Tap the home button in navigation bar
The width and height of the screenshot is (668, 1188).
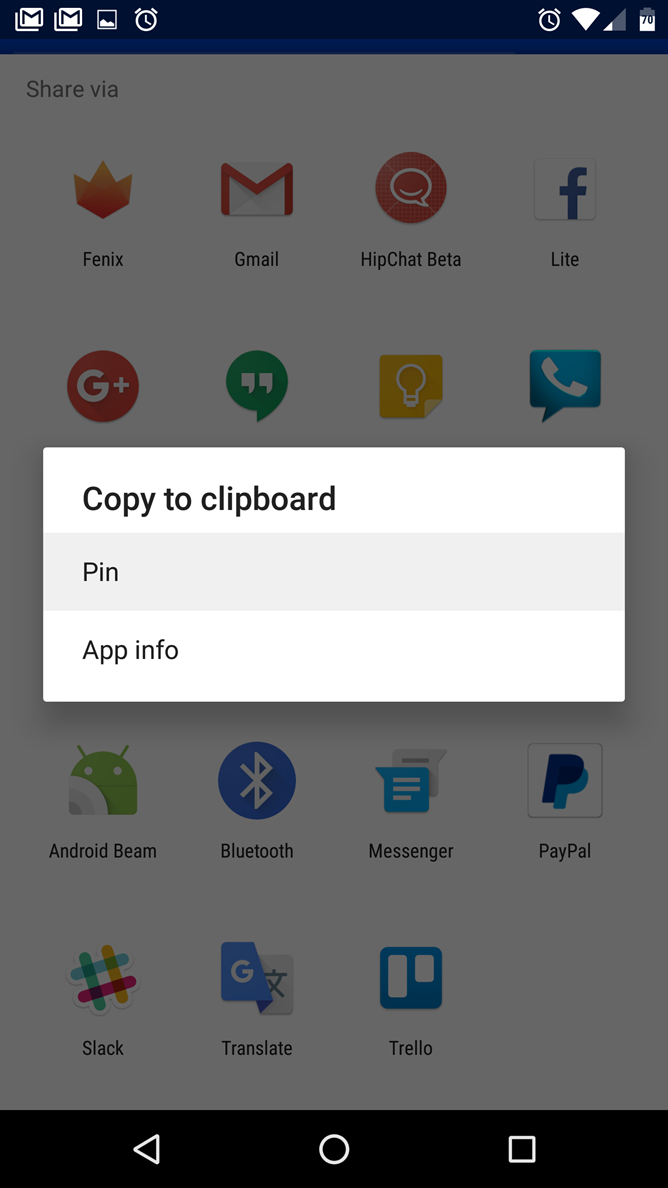click(x=334, y=1149)
